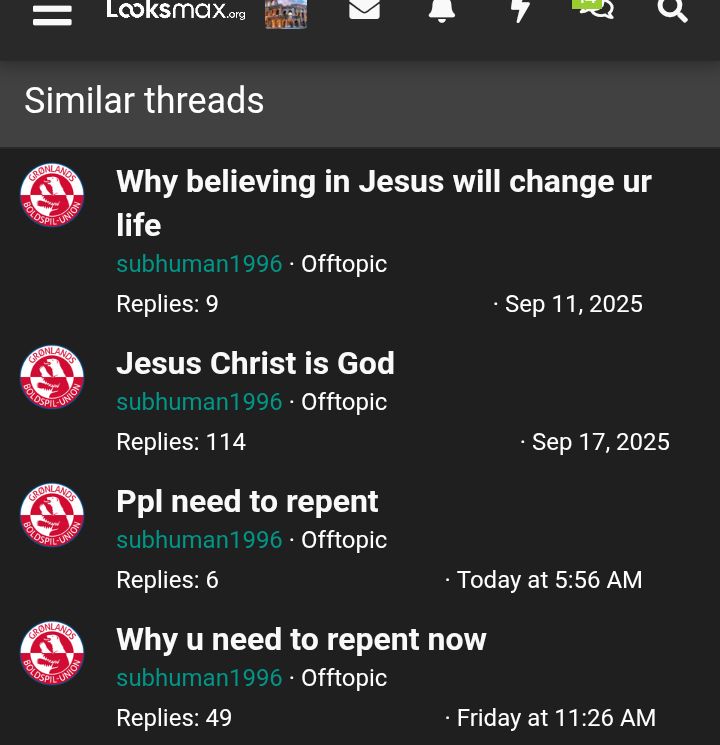Screen dimensions: 720x745
Task: Tap the lightning bolt what's new icon
Action: pos(520,11)
